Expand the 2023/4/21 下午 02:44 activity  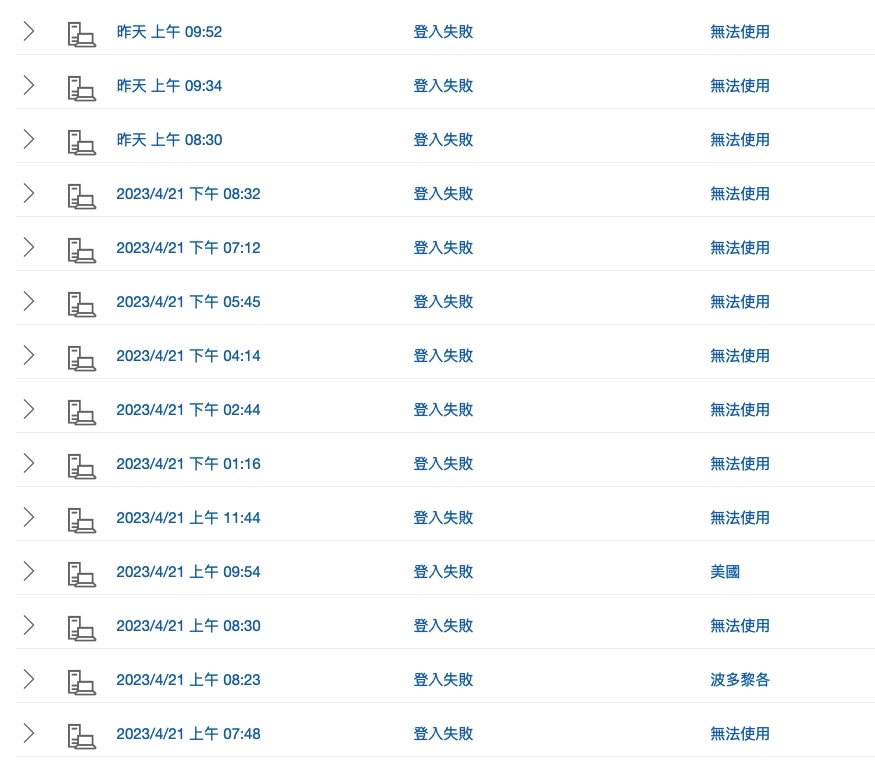point(28,410)
